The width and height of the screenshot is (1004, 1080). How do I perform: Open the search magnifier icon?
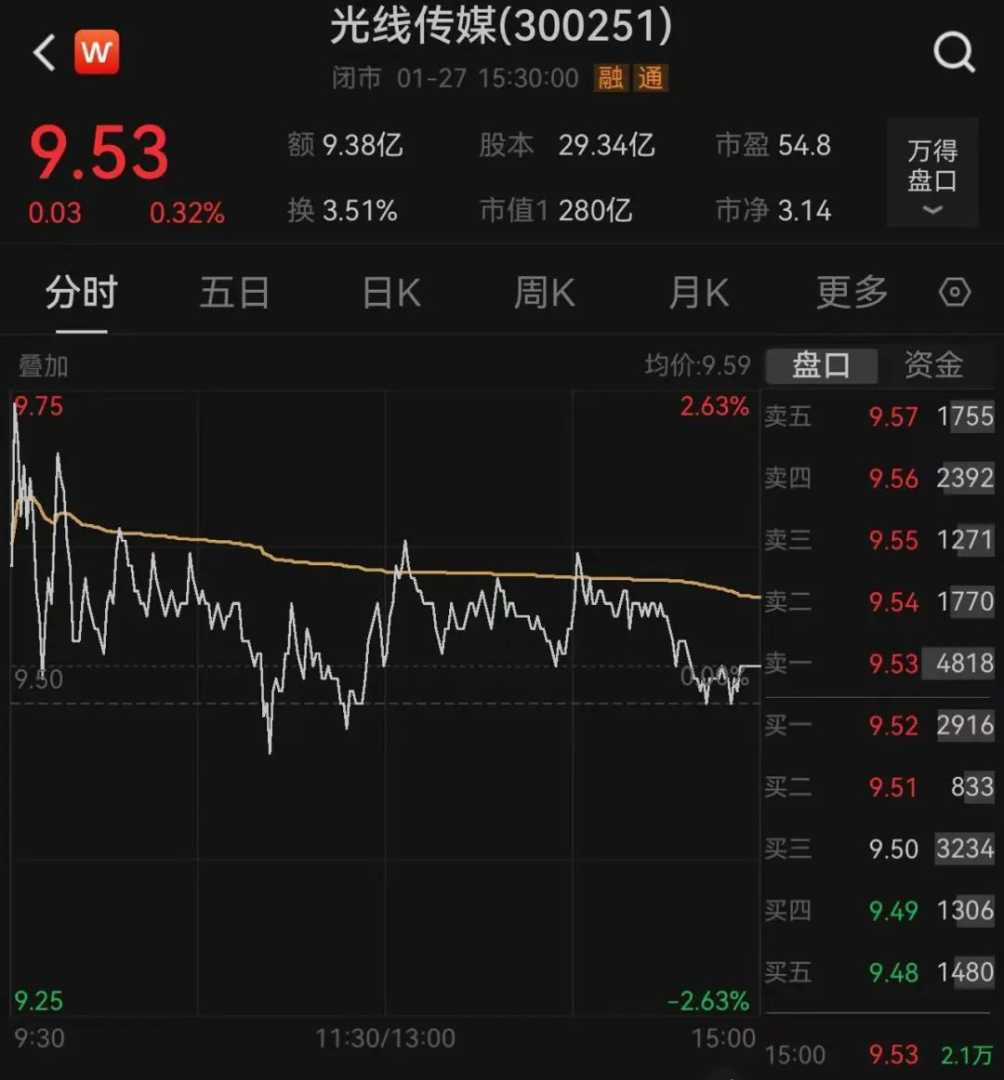tap(954, 52)
